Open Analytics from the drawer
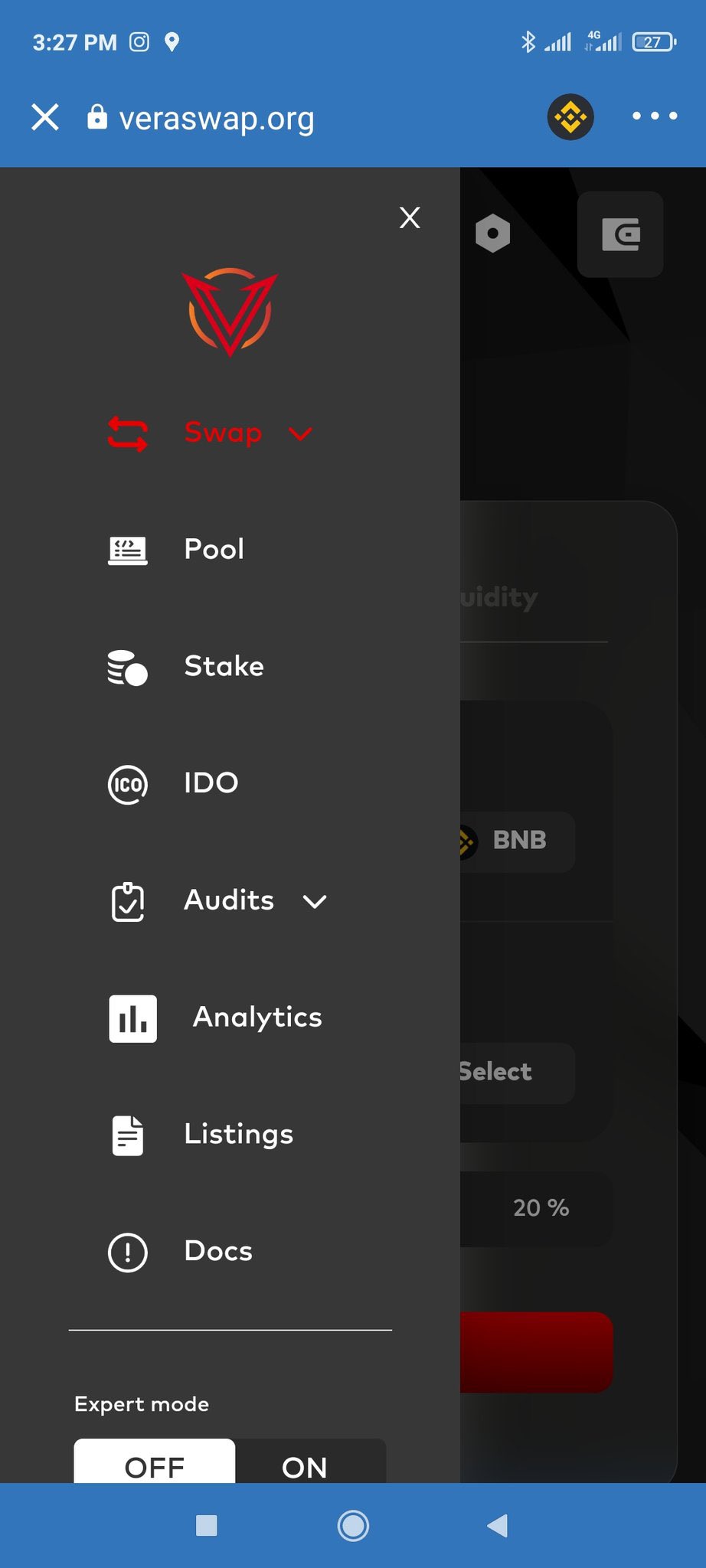Image resolution: width=706 pixels, height=1568 pixels. (215, 1018)
